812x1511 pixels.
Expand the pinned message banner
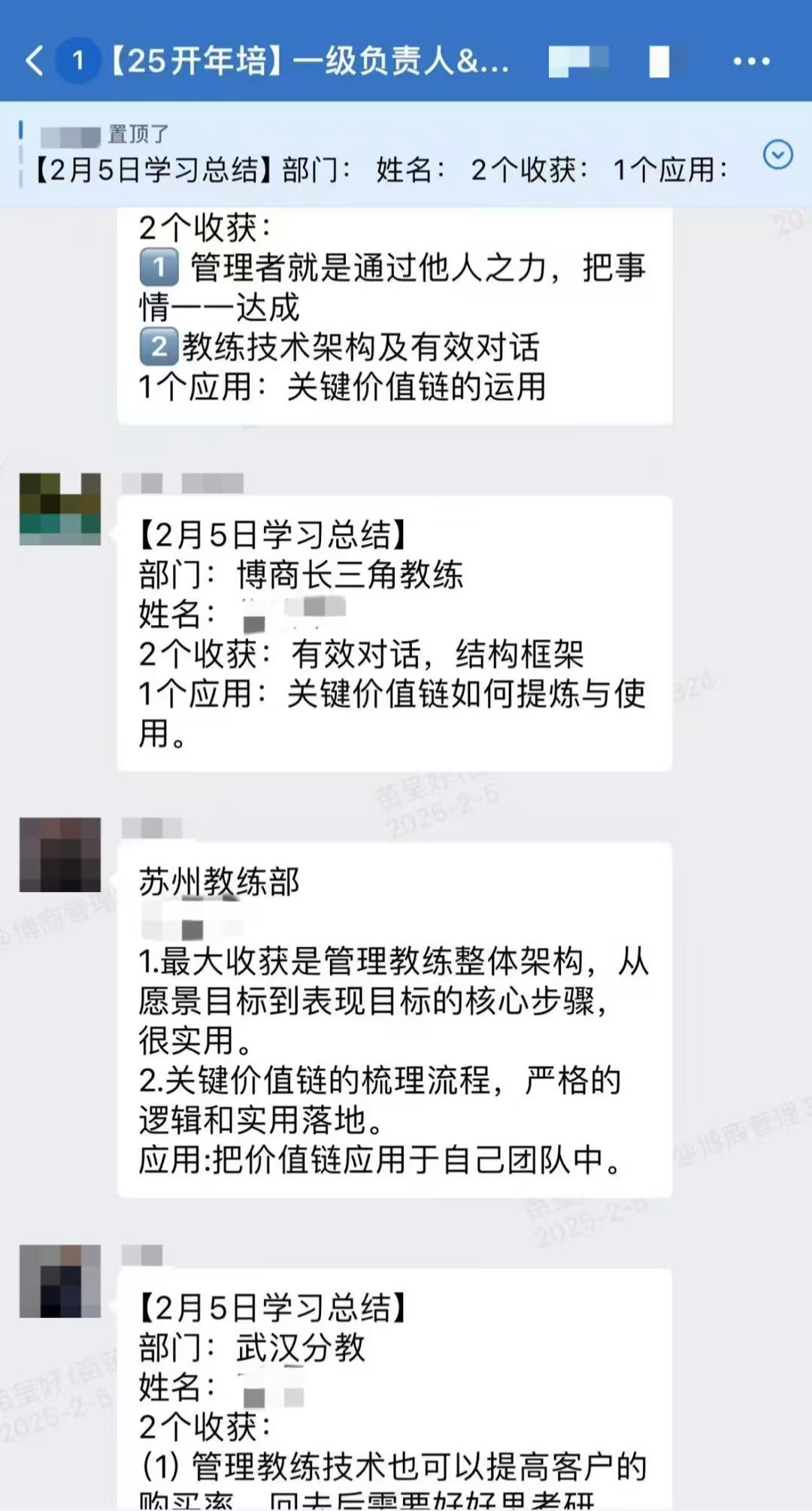(x=777, y=155)
